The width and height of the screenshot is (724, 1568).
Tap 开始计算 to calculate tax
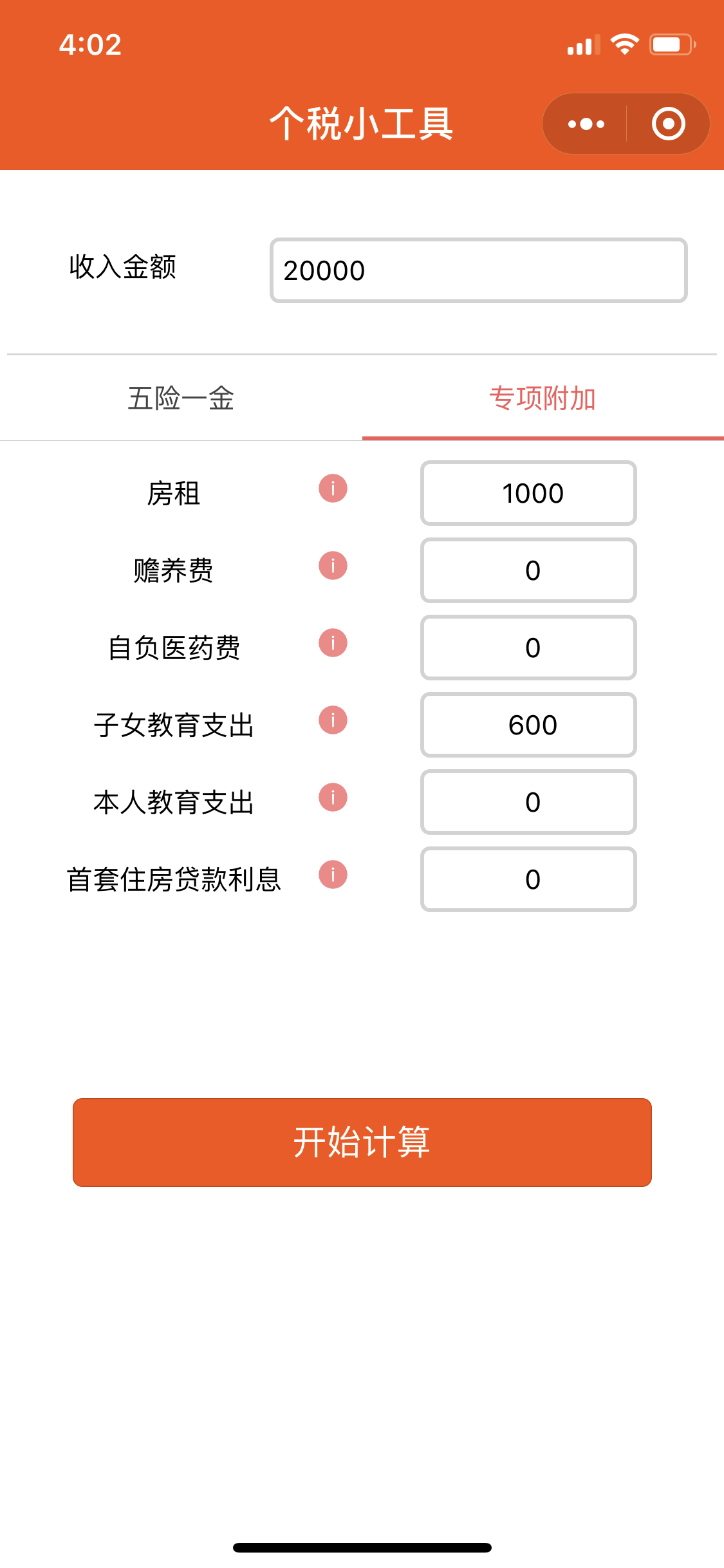[x=362, y=1142]
